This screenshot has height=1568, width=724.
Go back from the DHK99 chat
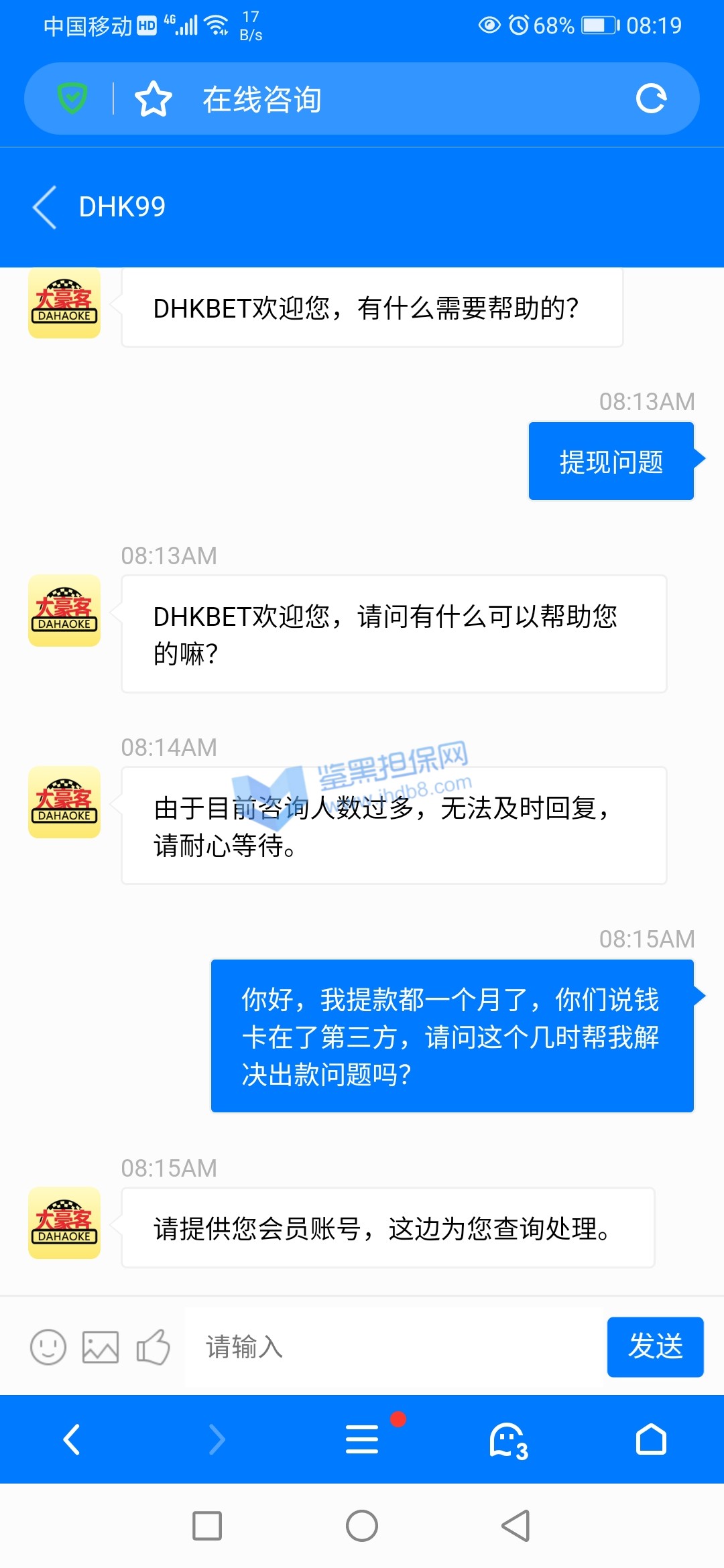[x=45, y=207]
